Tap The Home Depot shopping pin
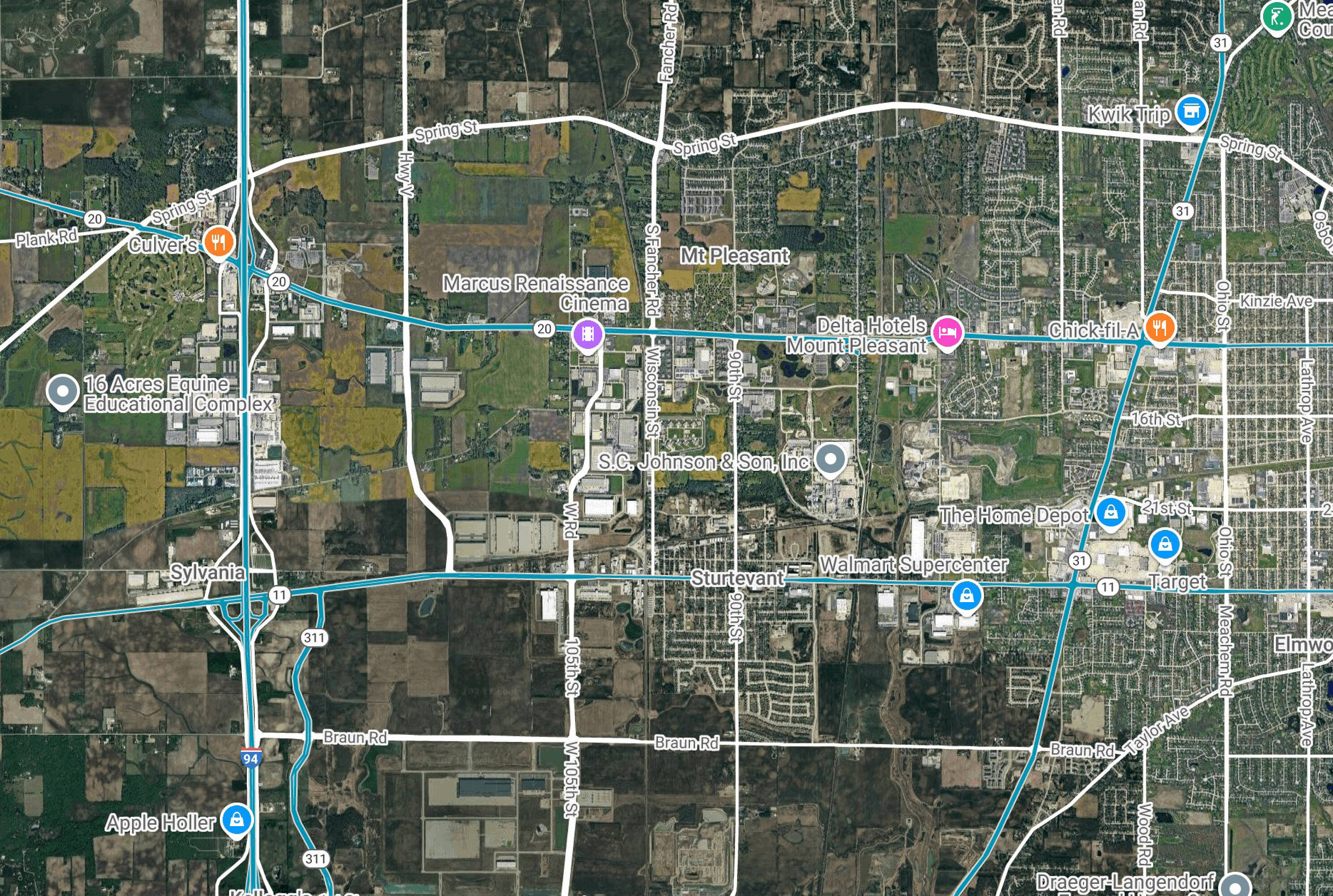The image size is (1333, 896). click(1110, 513)
